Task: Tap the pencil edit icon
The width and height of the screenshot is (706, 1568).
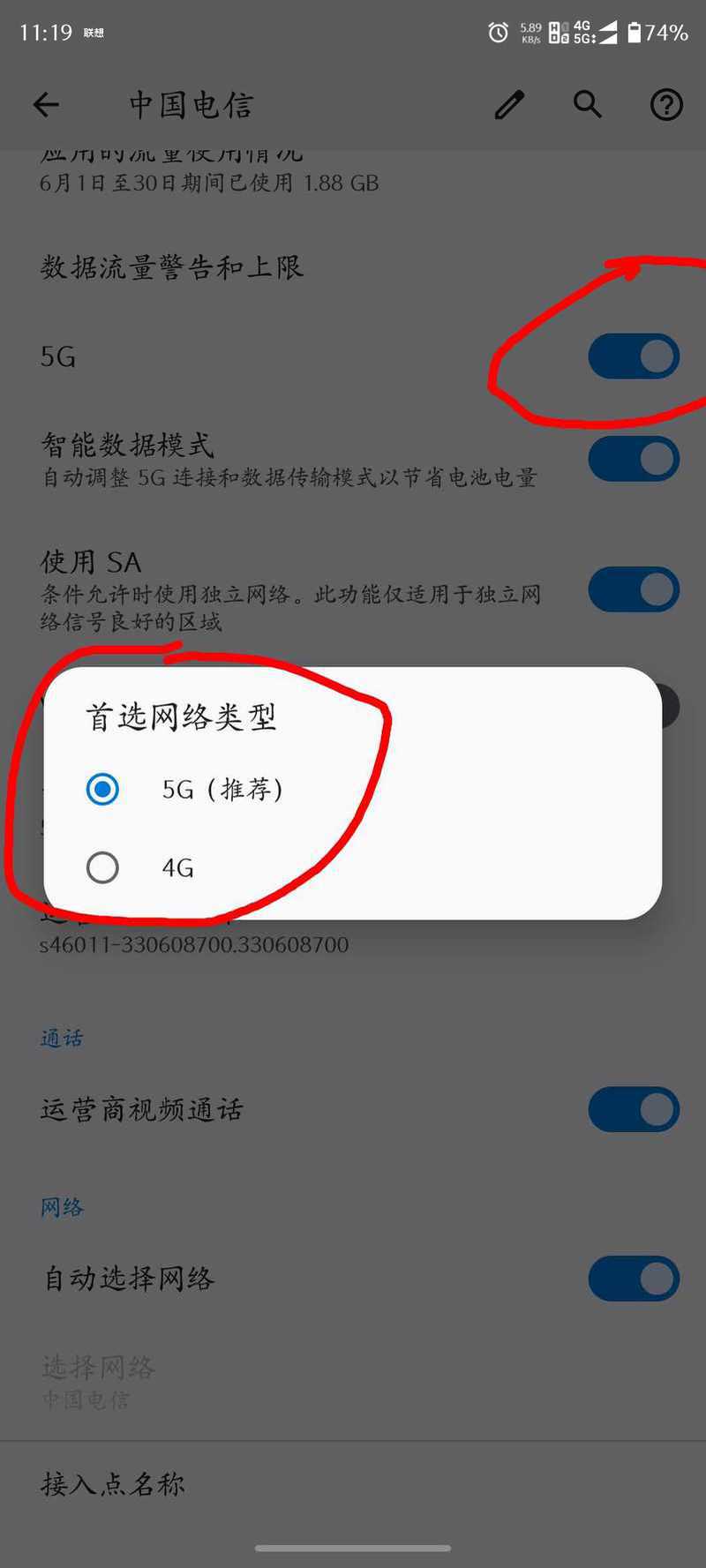Action: click(x=509, y=105)
